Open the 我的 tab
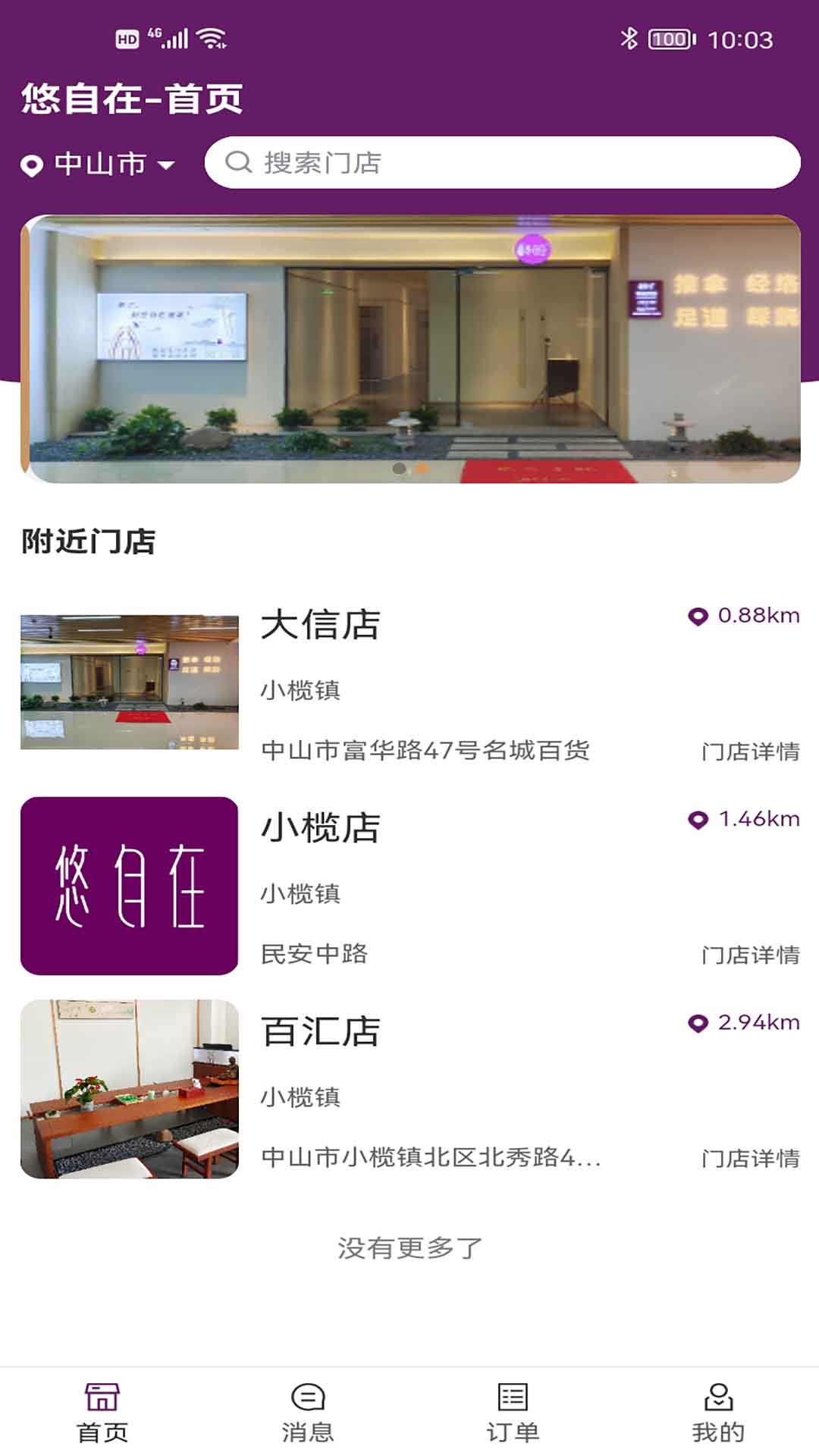Image resolution: width=819 pixels, height=1456 pixels. click(717, 1412)
